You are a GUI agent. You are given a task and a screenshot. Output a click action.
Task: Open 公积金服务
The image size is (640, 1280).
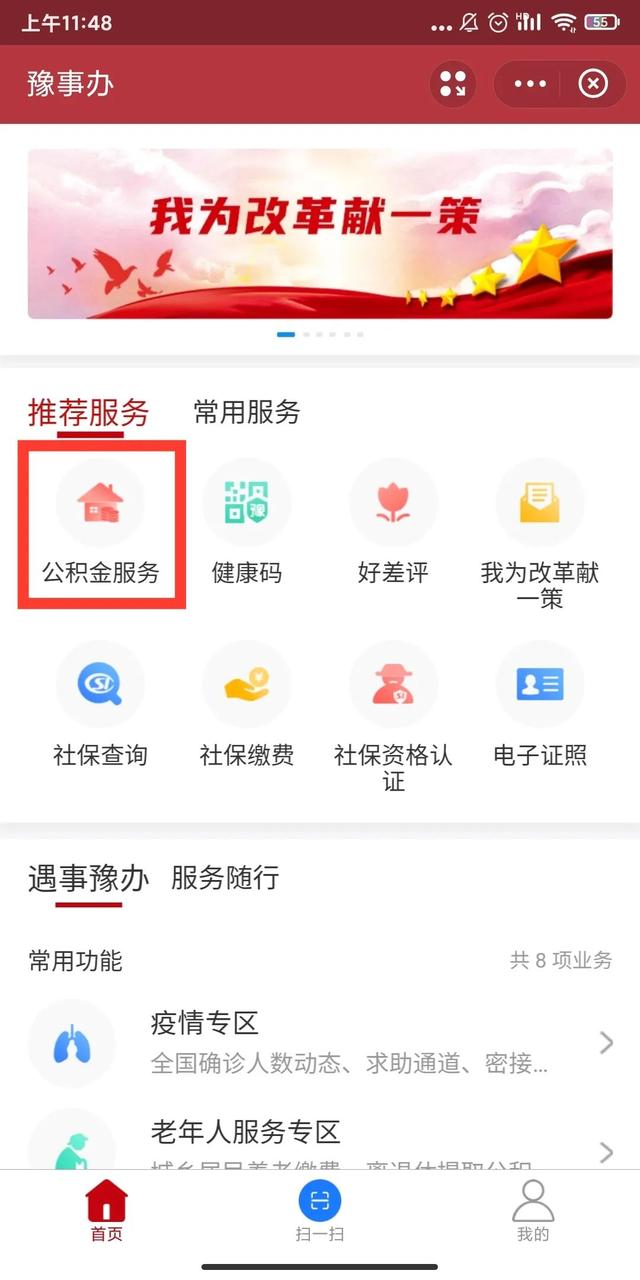(x=100, y=527)
